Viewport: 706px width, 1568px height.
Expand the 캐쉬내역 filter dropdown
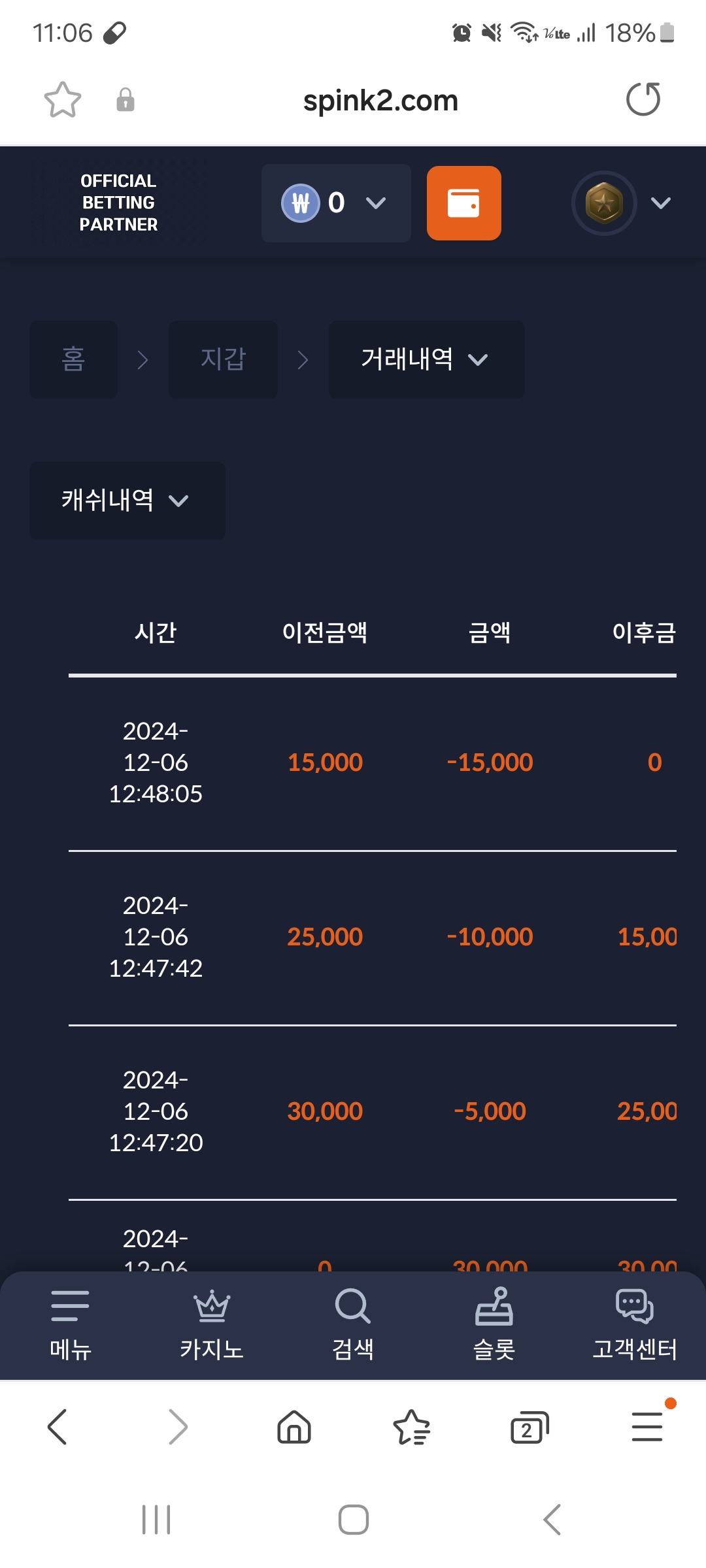pyautogui.click(x=127, y=501)
